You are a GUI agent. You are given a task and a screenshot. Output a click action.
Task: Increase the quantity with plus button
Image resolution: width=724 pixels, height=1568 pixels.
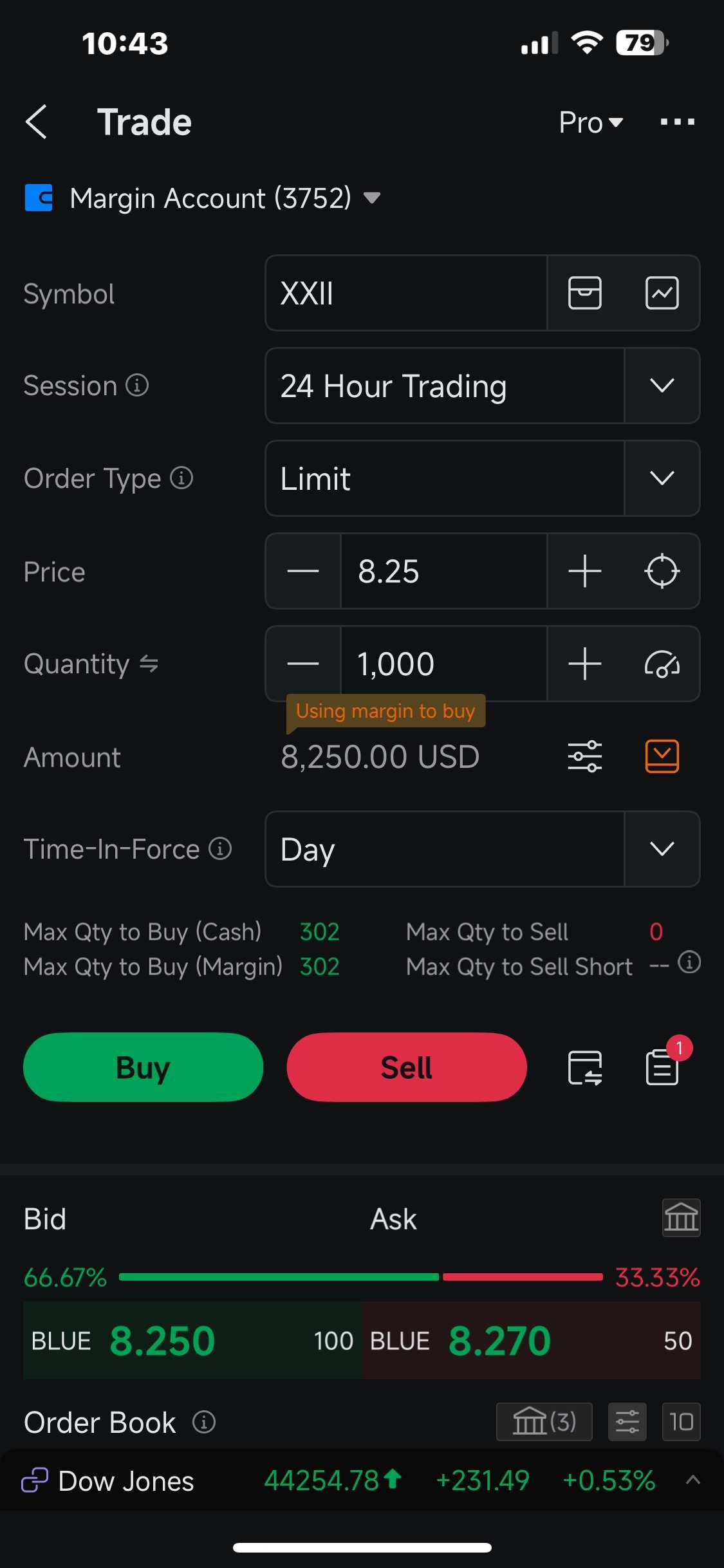click(x=585, y=664)
